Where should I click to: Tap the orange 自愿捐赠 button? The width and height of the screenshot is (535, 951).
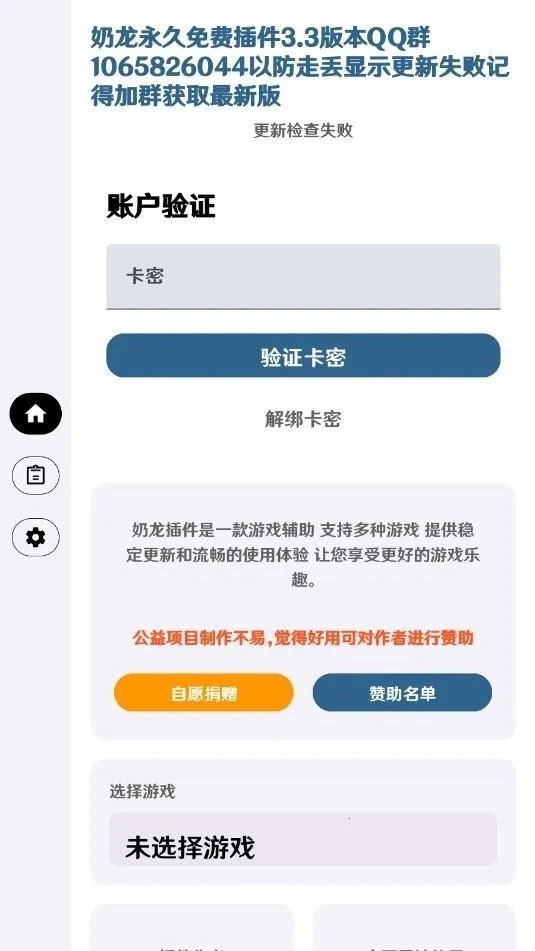pos(204,693)
